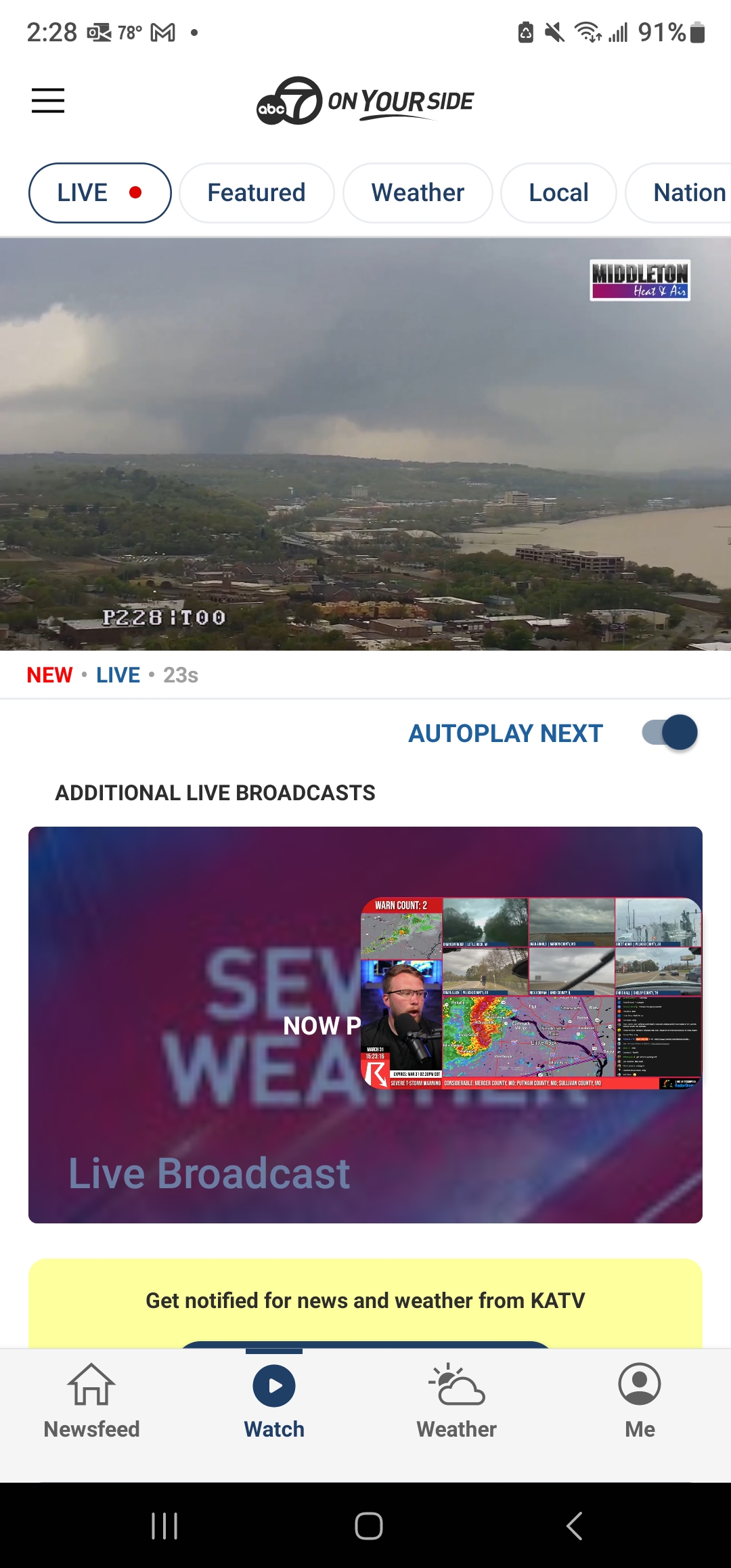Image resolution: width=731 pixels, height=1568 pixels.
Task: Switch to the Featured chip
Action: (257, 193)
